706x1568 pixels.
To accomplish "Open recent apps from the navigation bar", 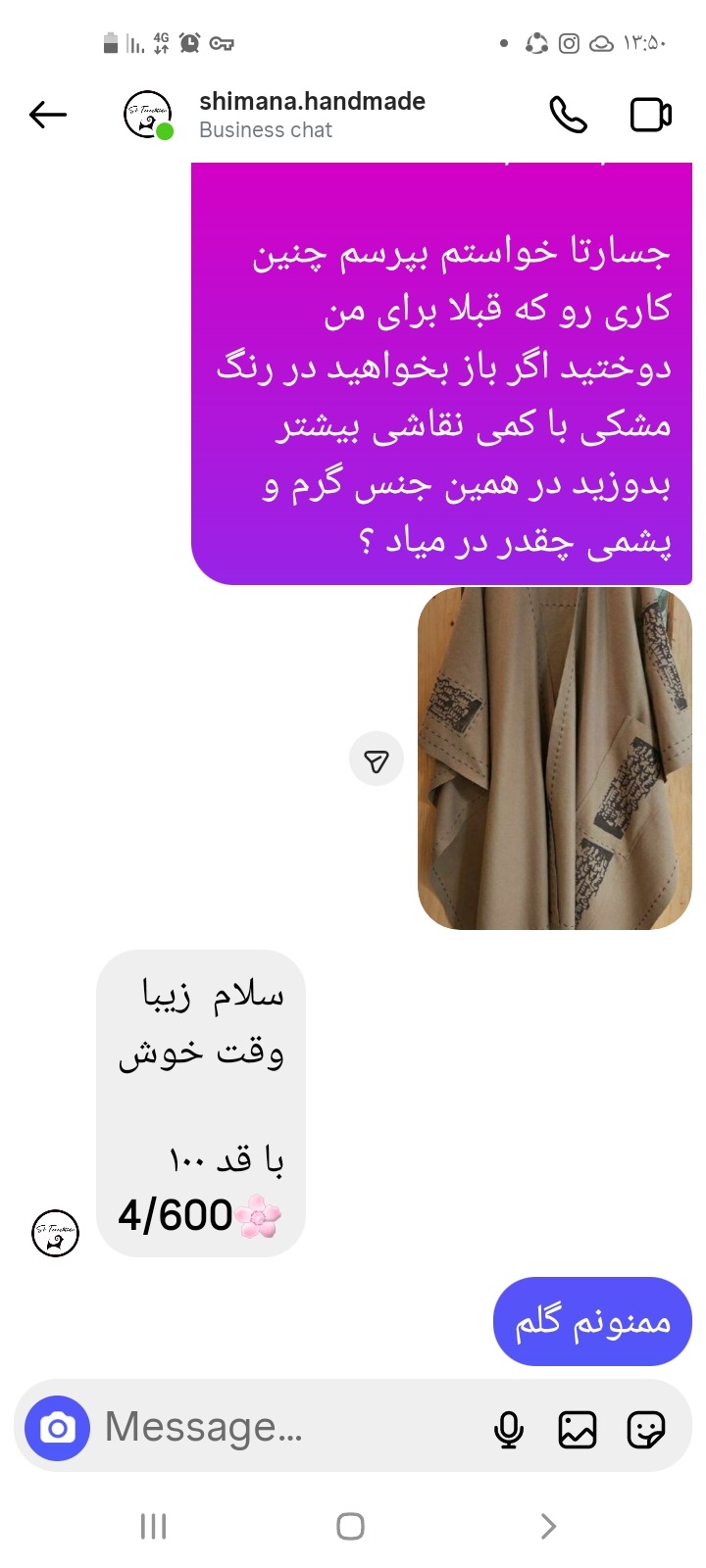I will click(x=154, y=1526).
